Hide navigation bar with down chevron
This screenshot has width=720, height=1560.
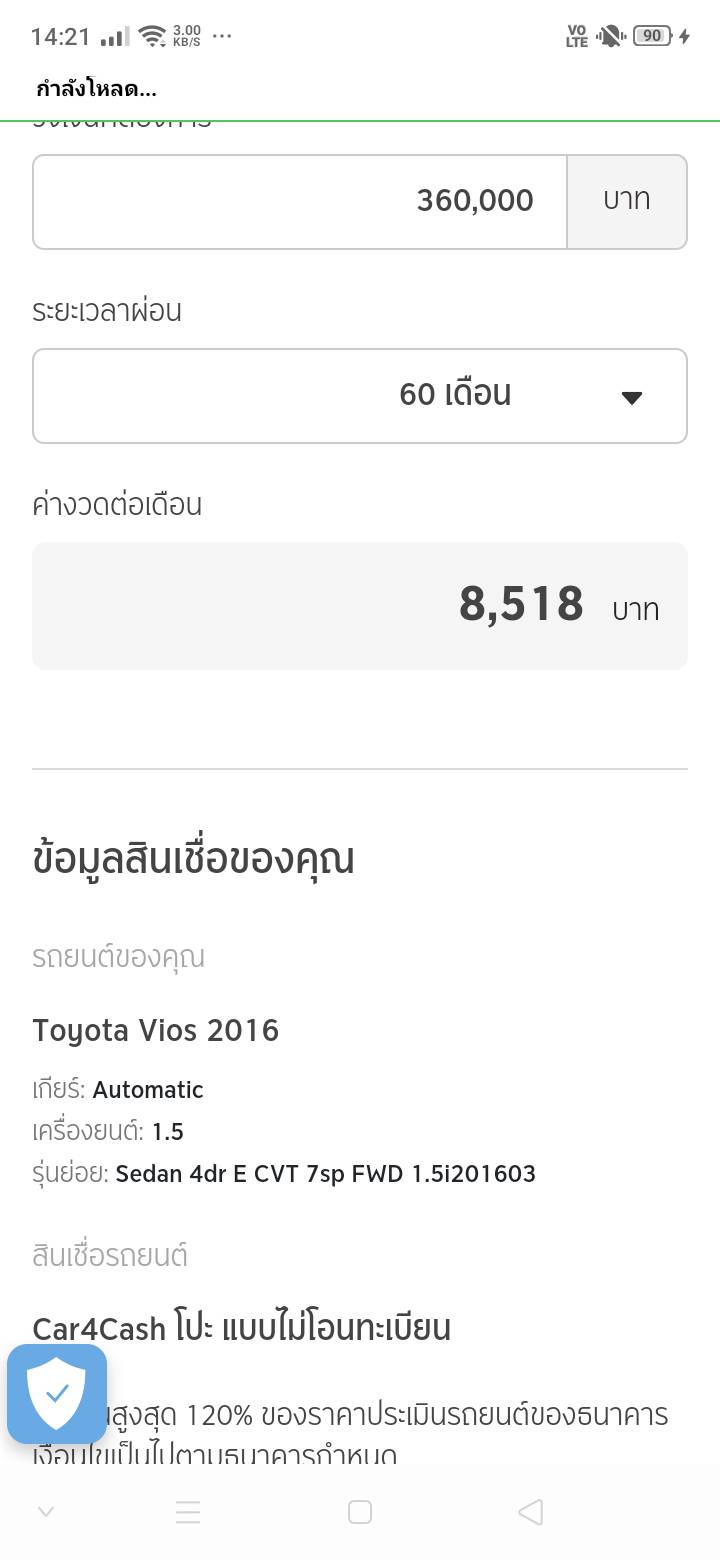click(x=46, y=1512)
